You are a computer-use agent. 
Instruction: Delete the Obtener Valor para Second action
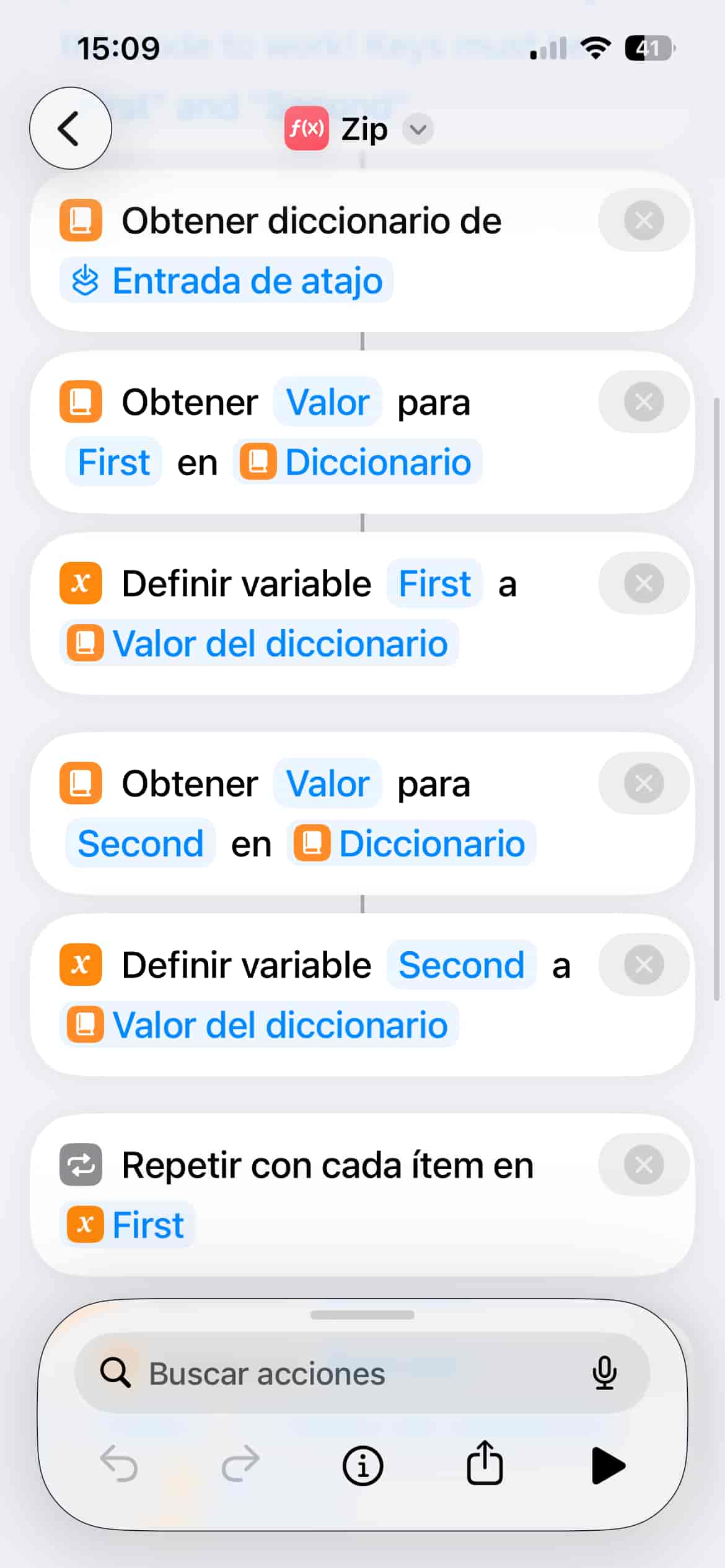(644, 783)
